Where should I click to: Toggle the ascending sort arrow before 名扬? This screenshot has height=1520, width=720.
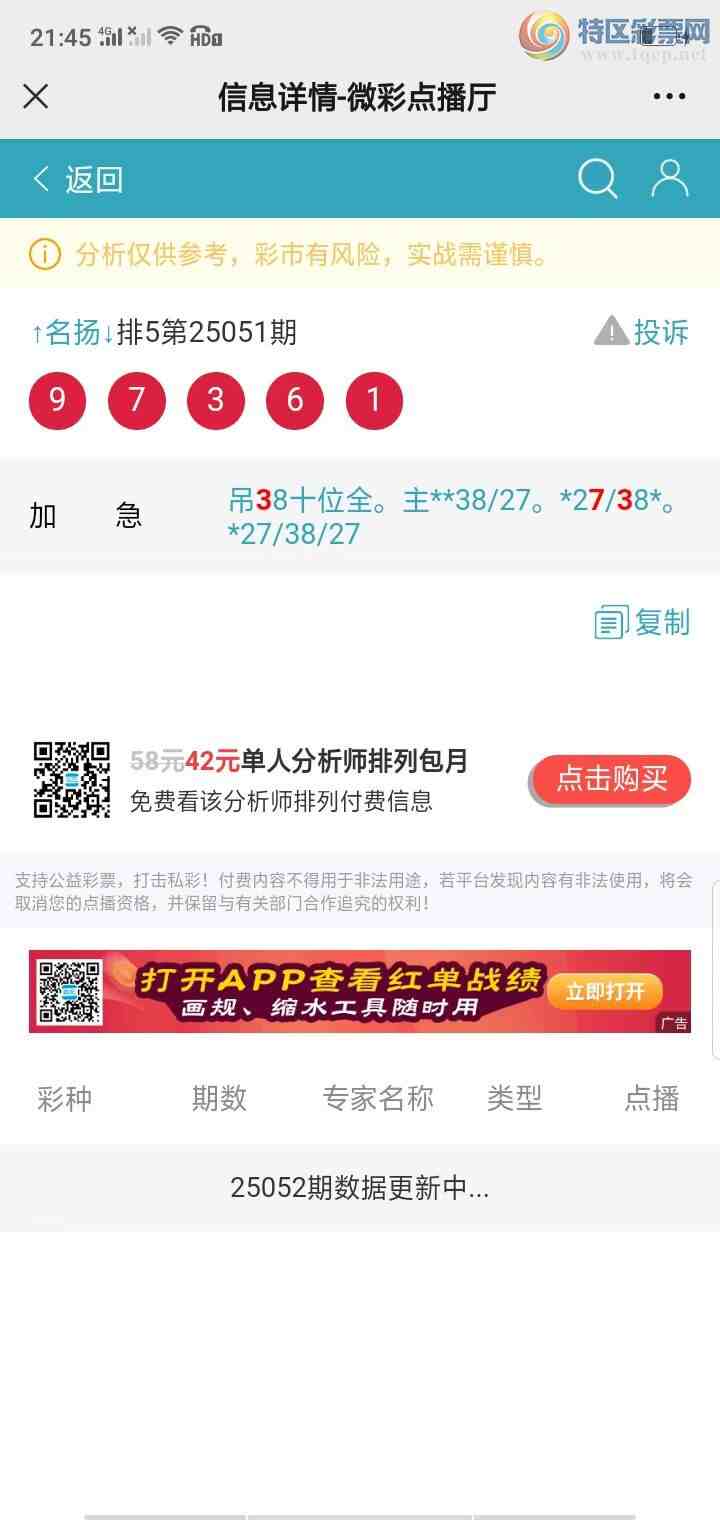[35, 333]
